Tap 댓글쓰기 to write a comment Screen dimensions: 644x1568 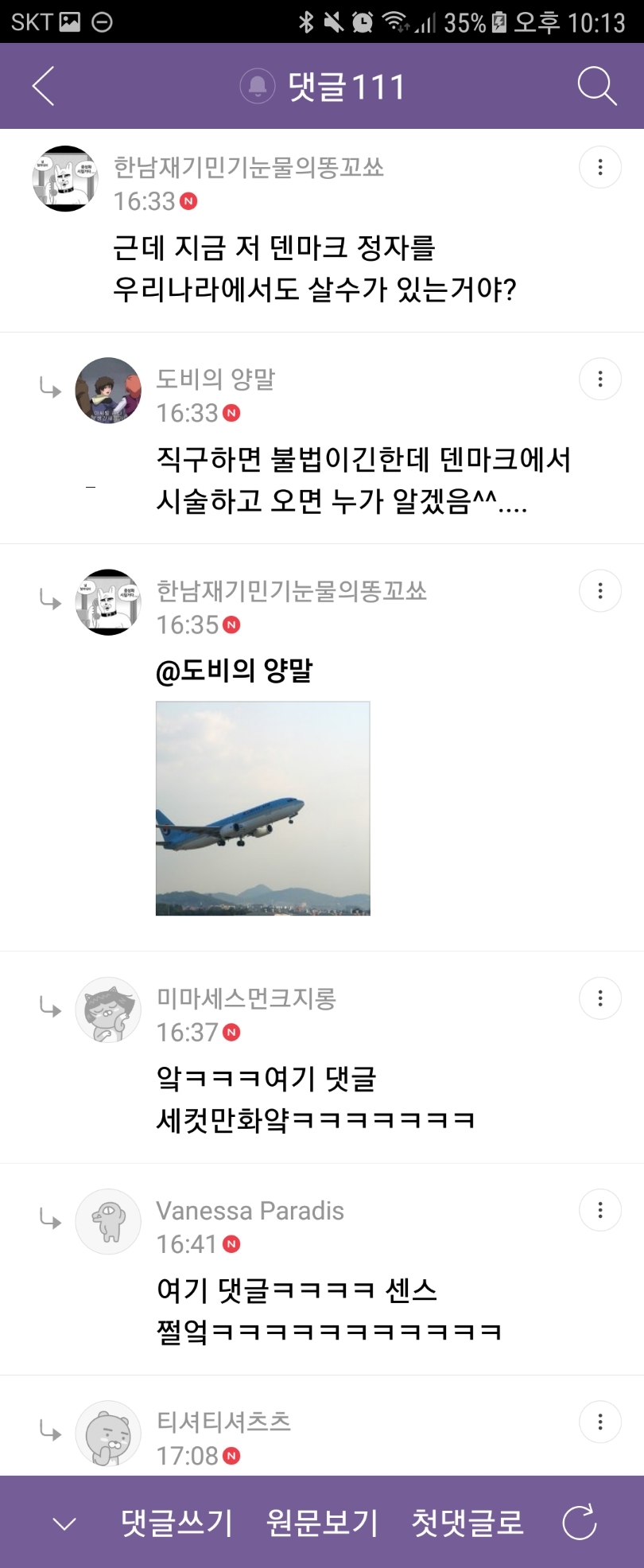[x=177, y=1523]
